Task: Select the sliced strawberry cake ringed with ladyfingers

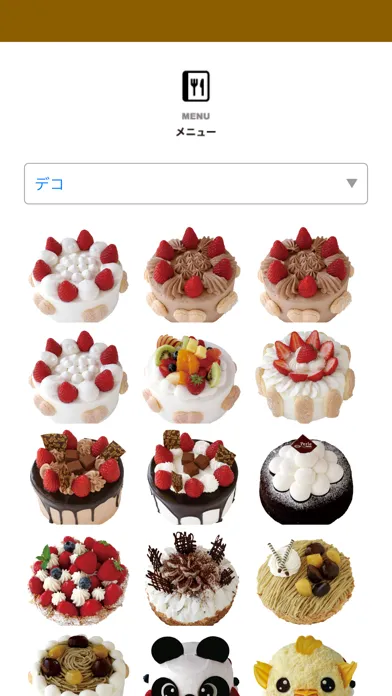Action: (305, 377)
